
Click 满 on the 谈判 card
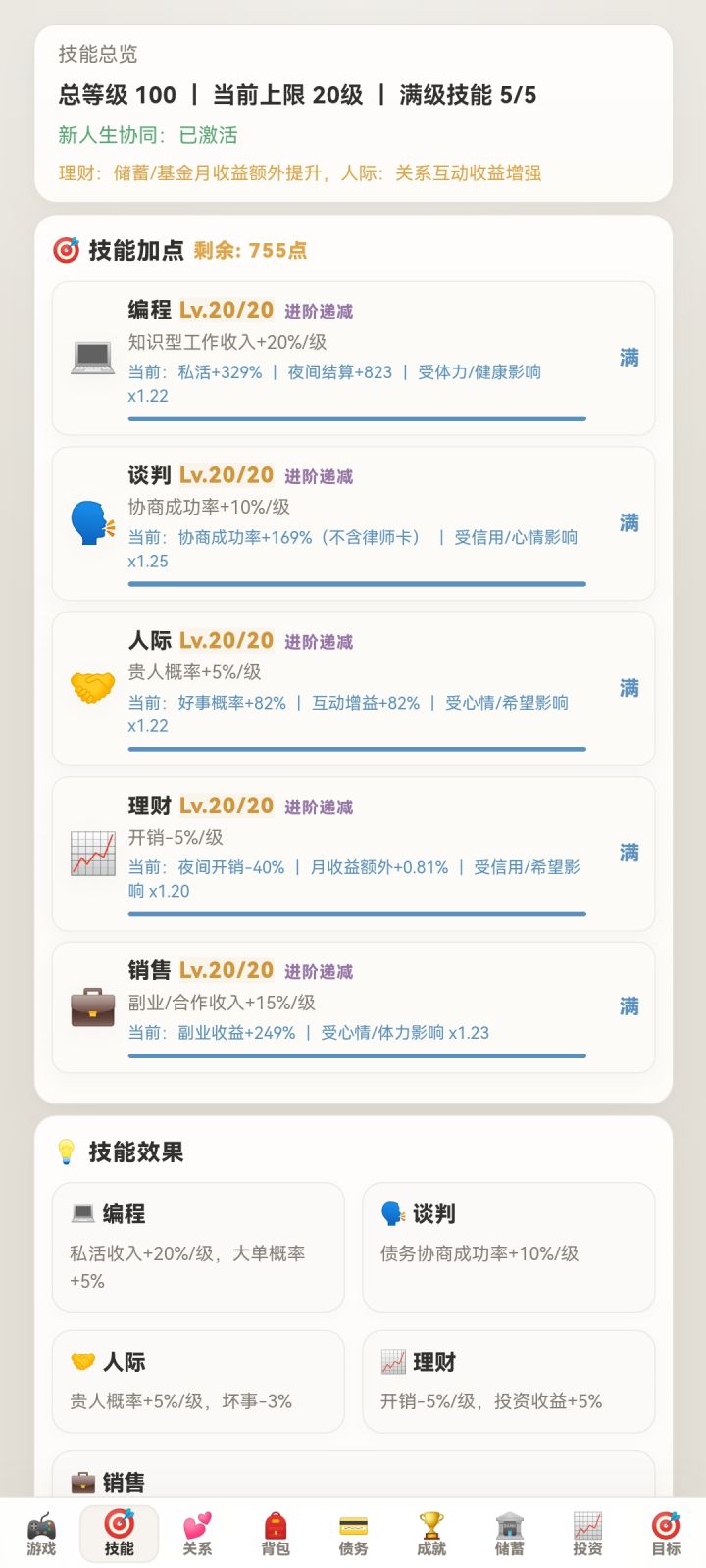tap(629, 523)
